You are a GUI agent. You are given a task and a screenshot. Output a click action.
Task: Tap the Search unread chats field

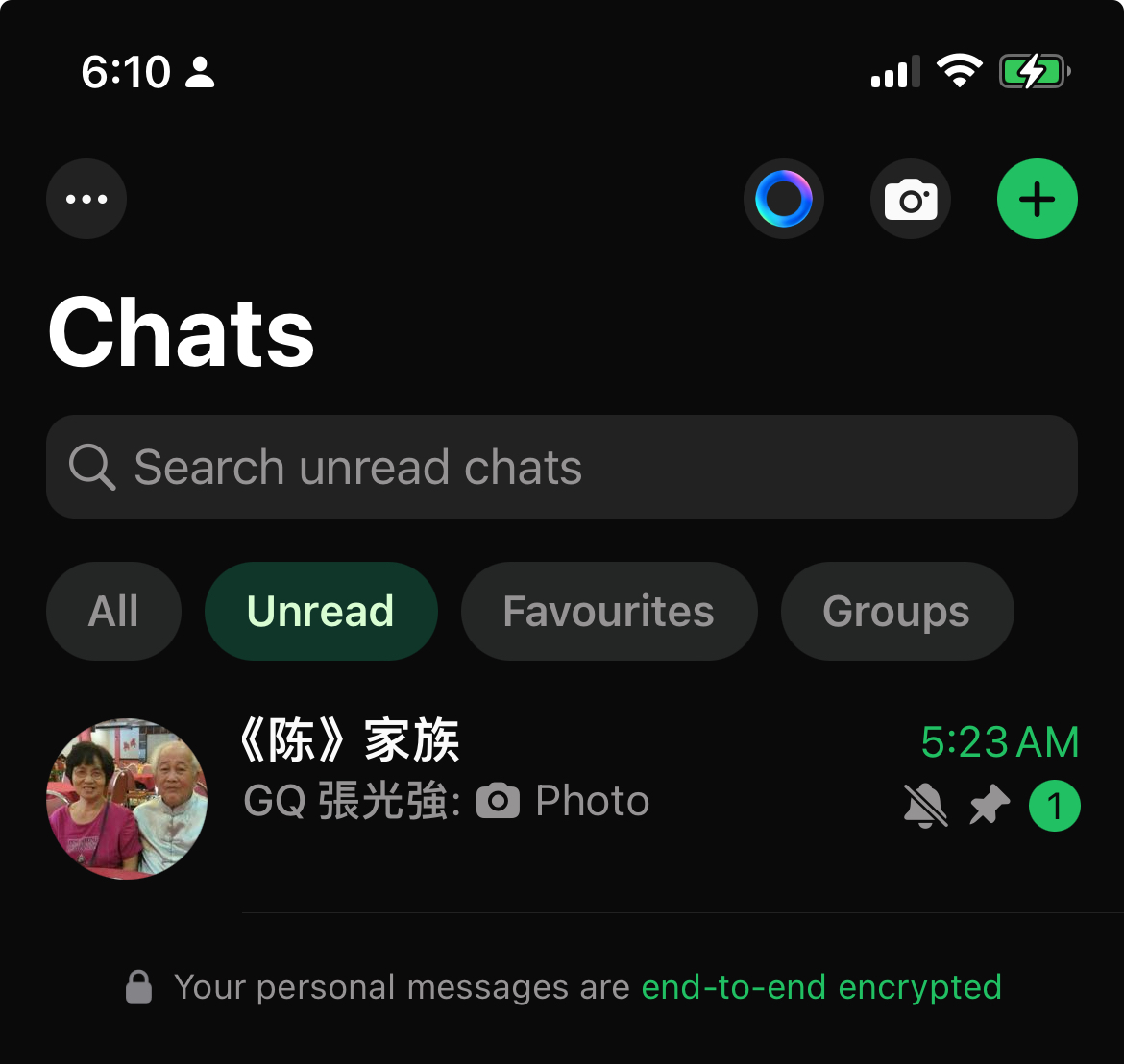561,467
